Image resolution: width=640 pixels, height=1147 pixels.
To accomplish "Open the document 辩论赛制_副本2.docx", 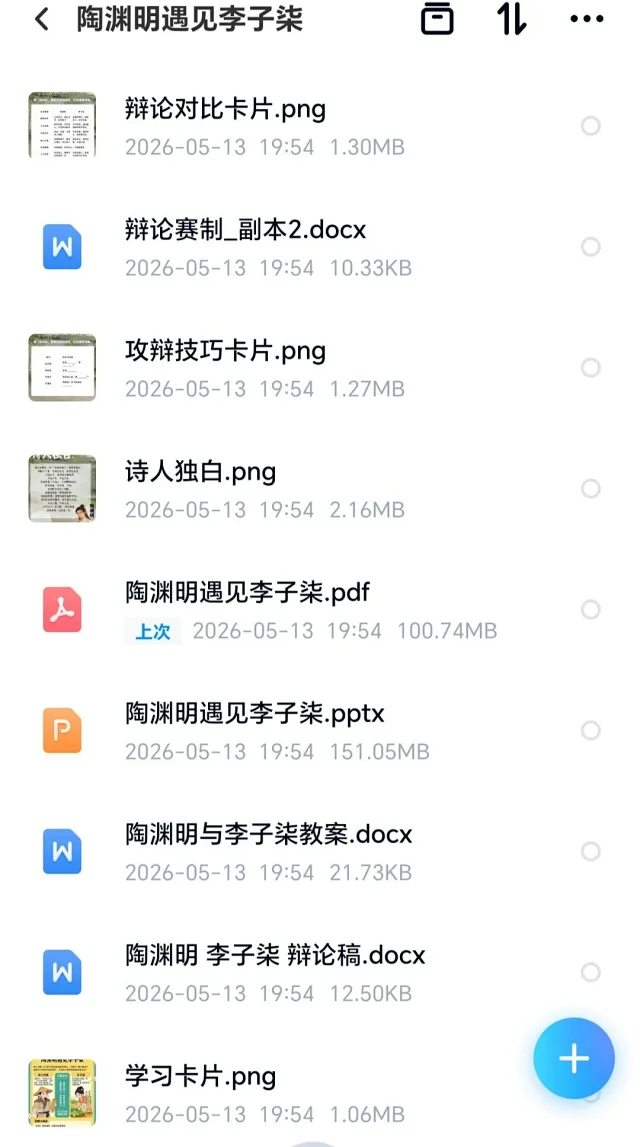I will [x=320, y=247].
